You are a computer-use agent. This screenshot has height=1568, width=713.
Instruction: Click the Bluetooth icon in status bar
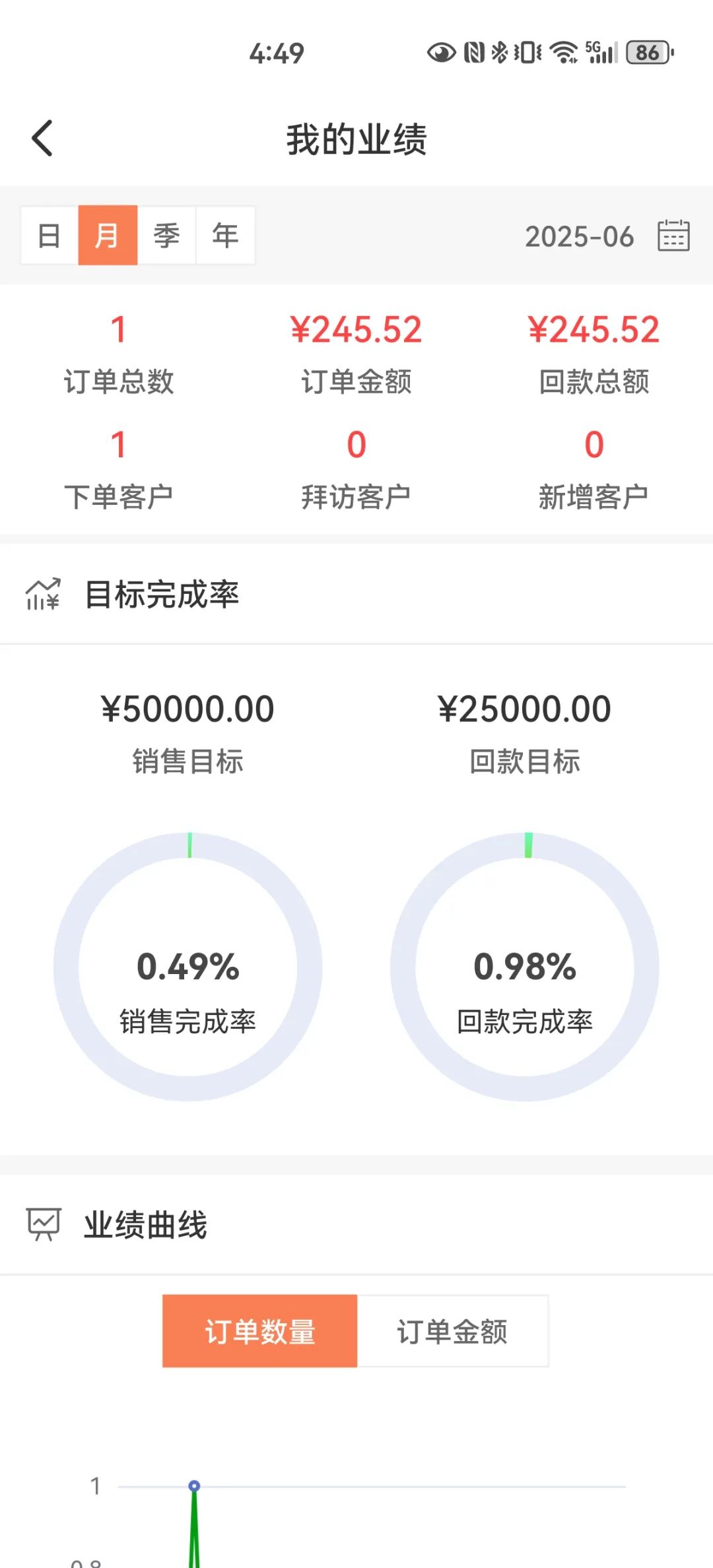point(500,53)
